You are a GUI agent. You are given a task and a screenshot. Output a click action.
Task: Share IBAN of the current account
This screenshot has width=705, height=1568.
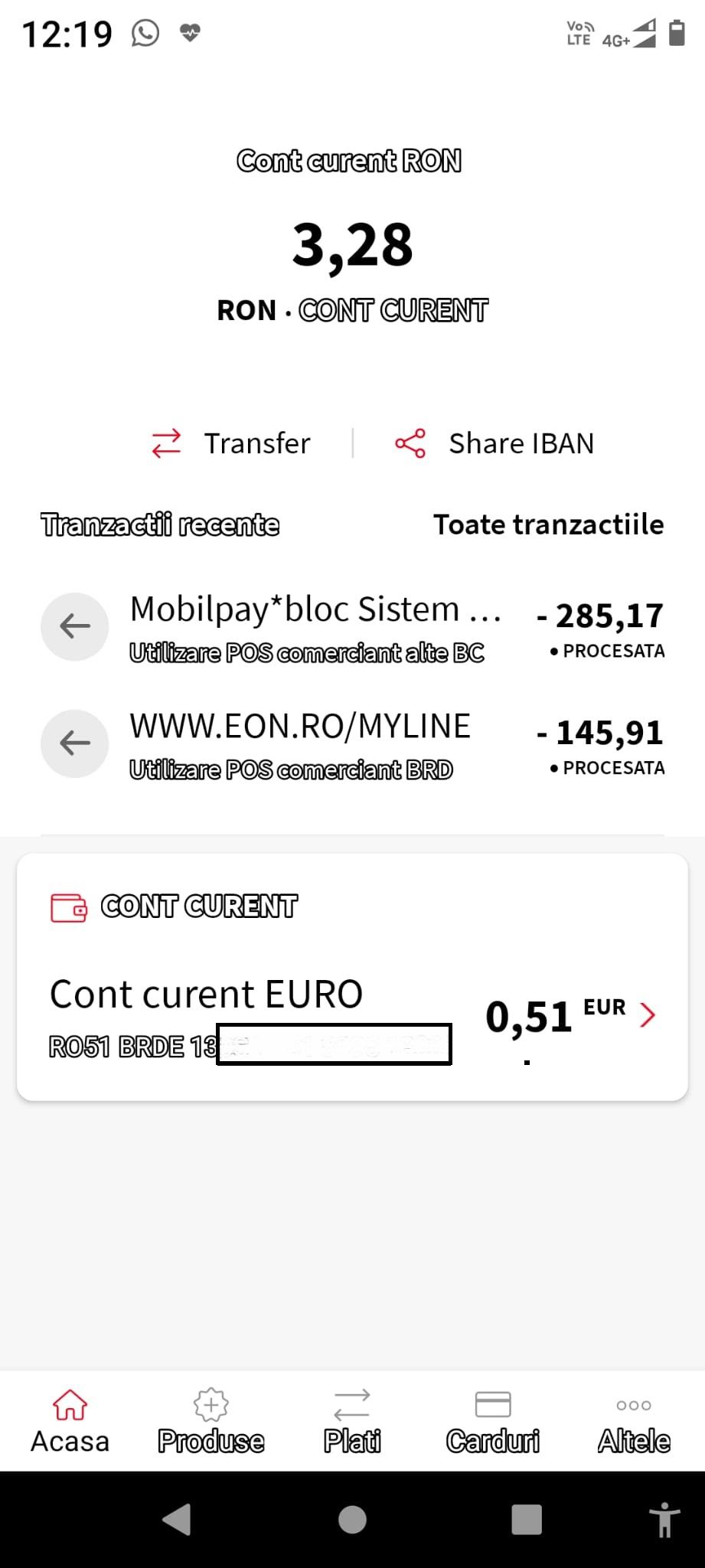click(x=494, y=443)
